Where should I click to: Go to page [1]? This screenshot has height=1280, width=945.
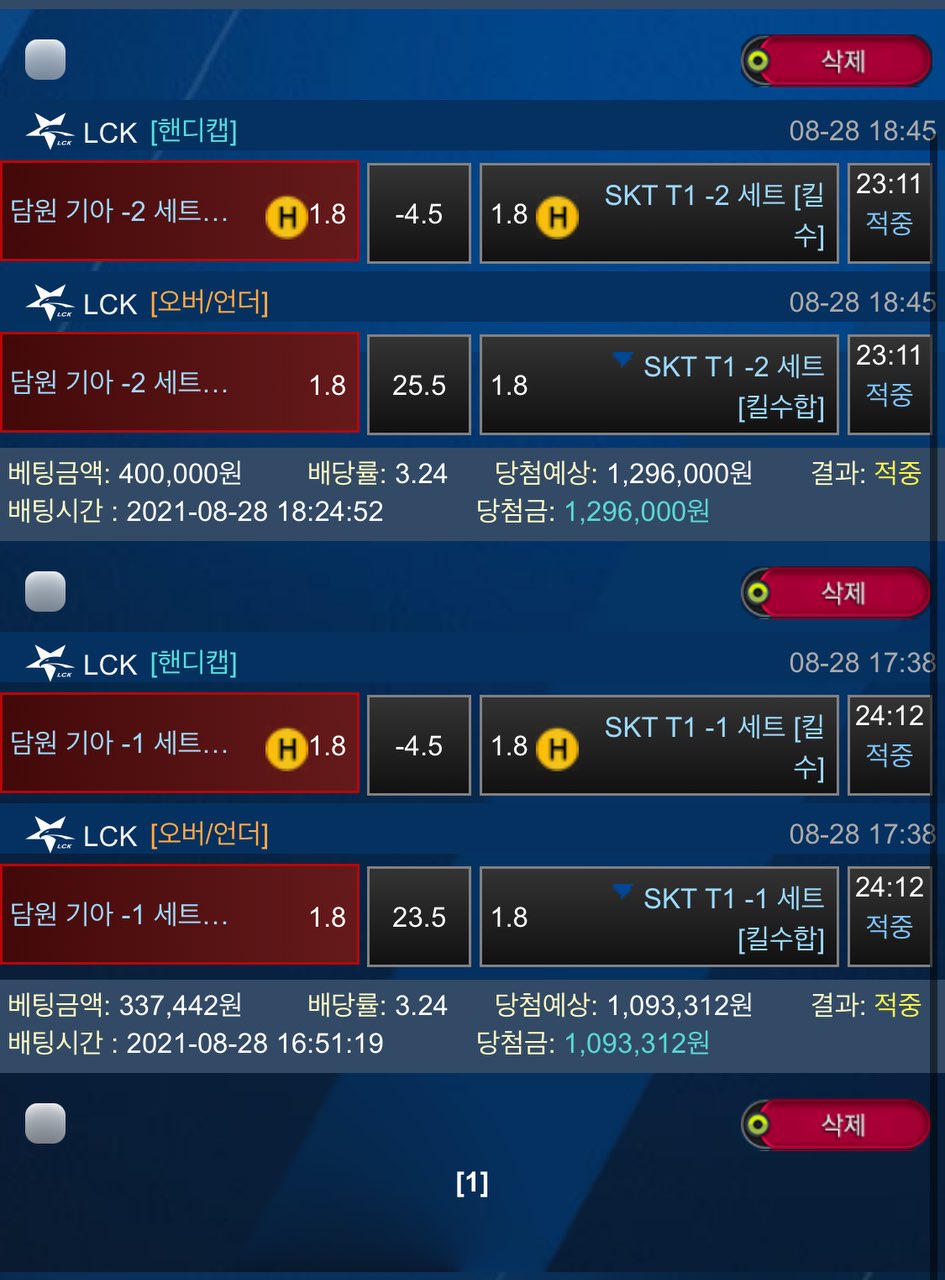(472, 1184)
